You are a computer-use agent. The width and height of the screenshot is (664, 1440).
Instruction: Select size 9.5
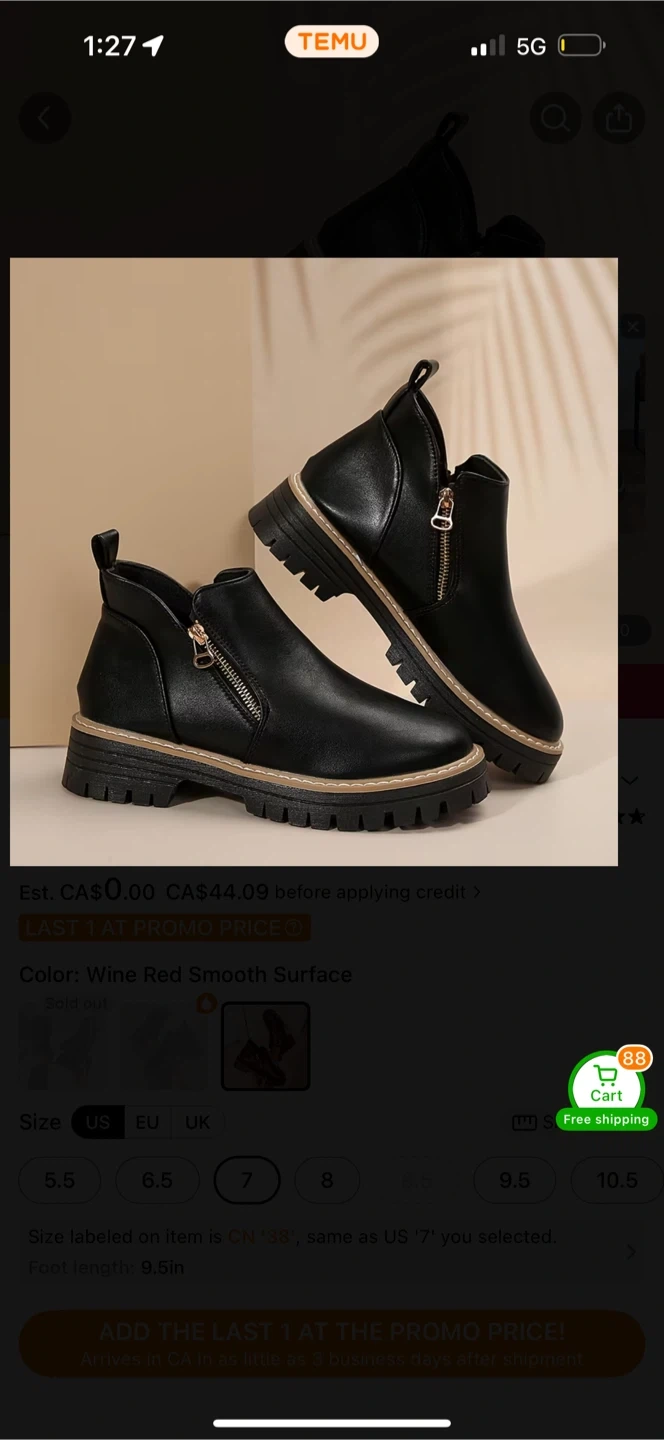pyautogui.click(x=514, y=1180)
